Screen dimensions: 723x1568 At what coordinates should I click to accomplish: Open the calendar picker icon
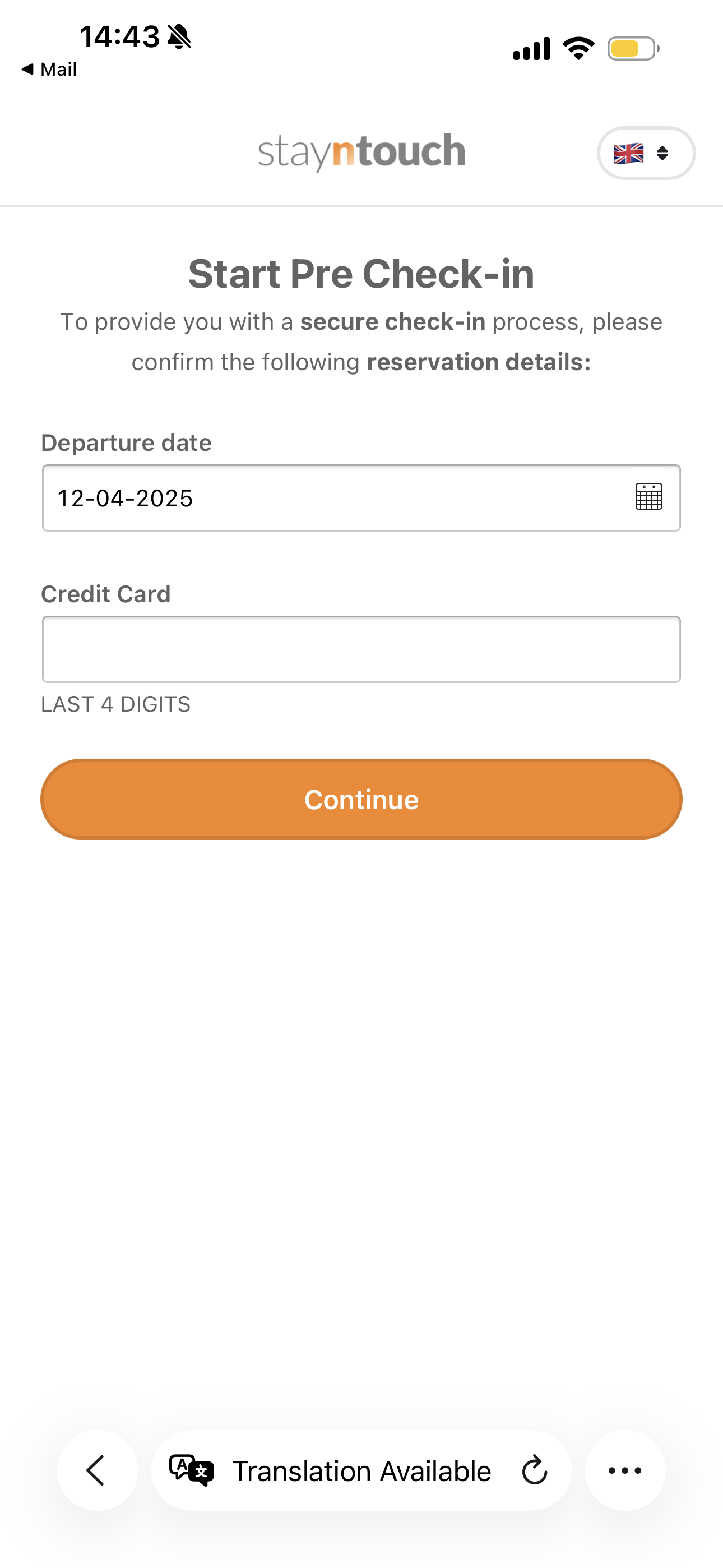pos(649,497)
